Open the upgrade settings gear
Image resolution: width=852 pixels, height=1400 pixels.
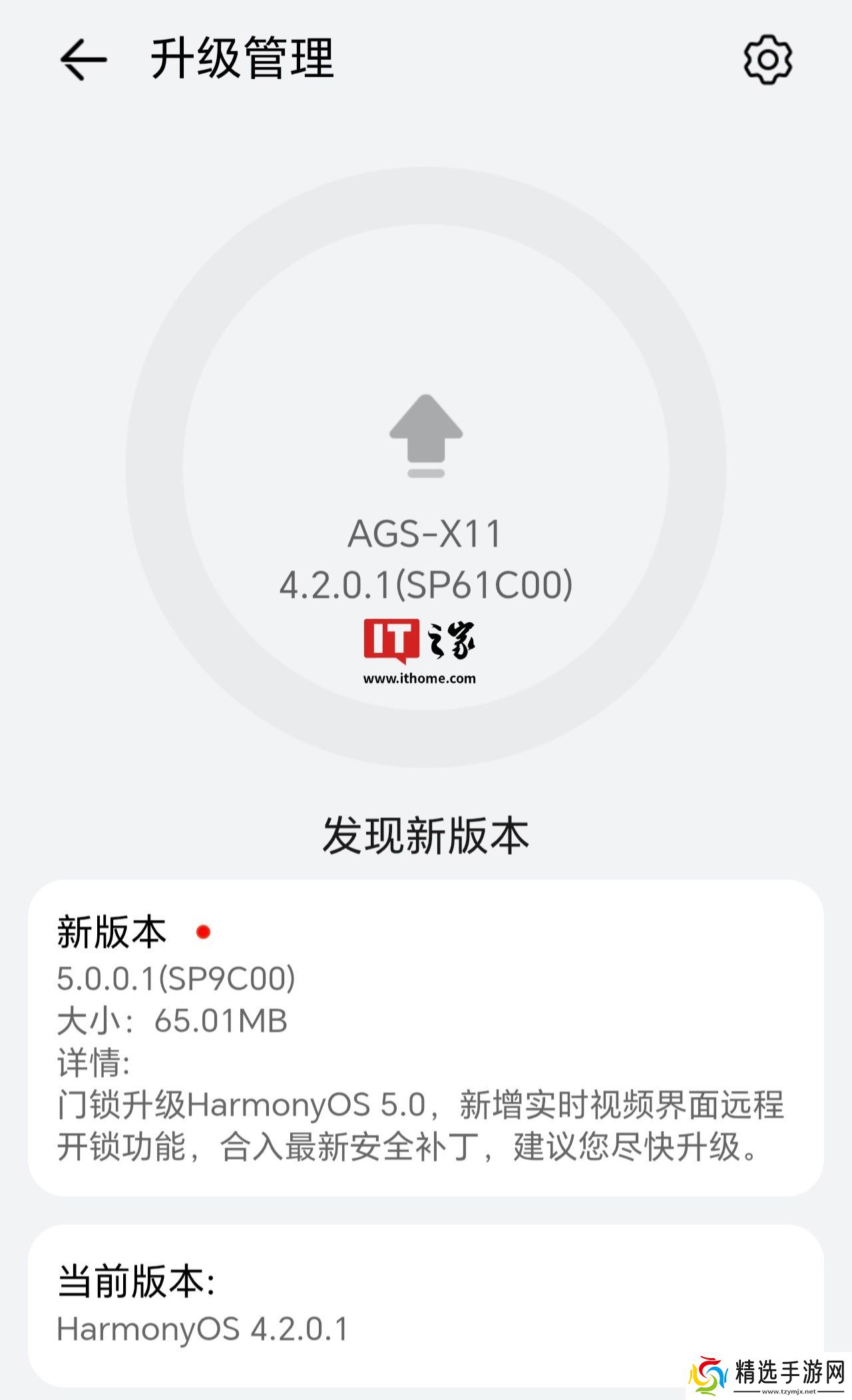coord(767,60)
